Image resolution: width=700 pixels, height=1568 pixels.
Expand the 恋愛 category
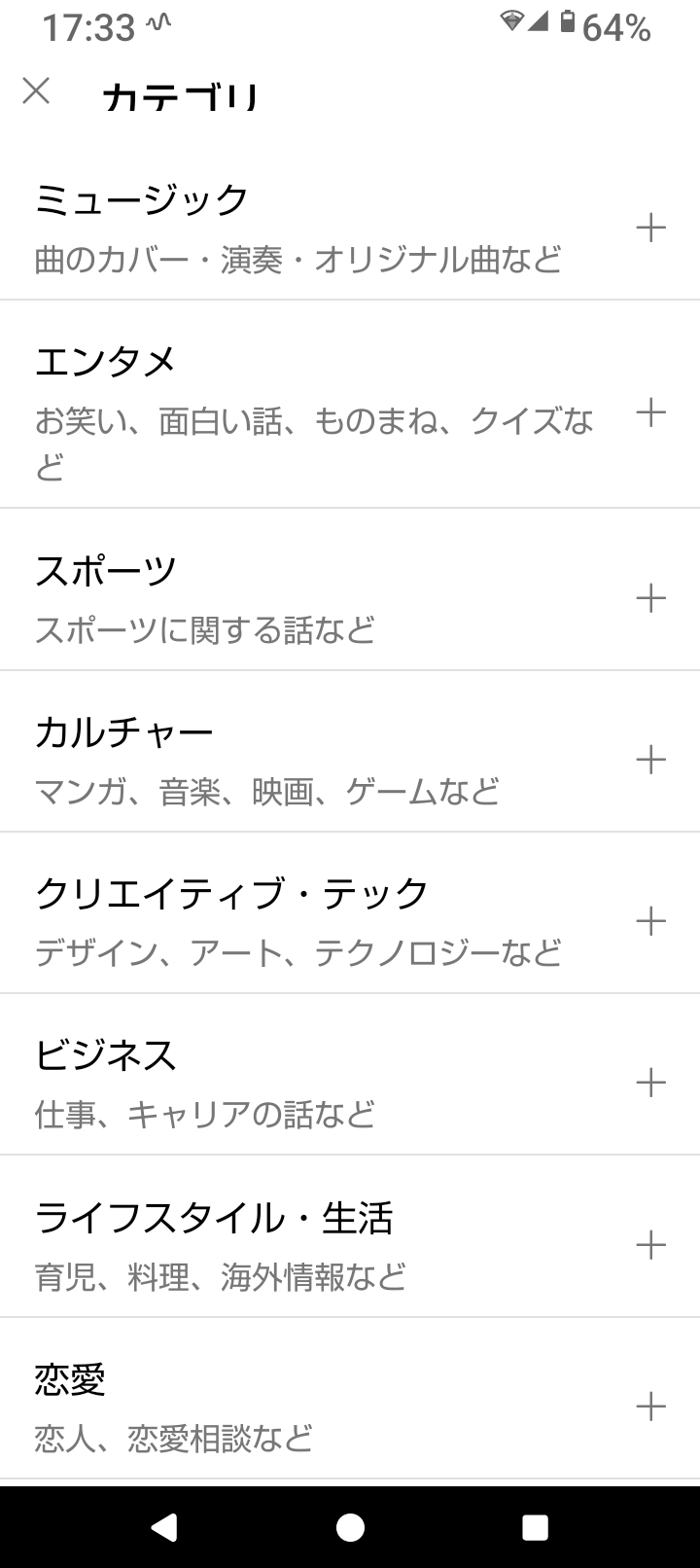tap(650, 1407)
